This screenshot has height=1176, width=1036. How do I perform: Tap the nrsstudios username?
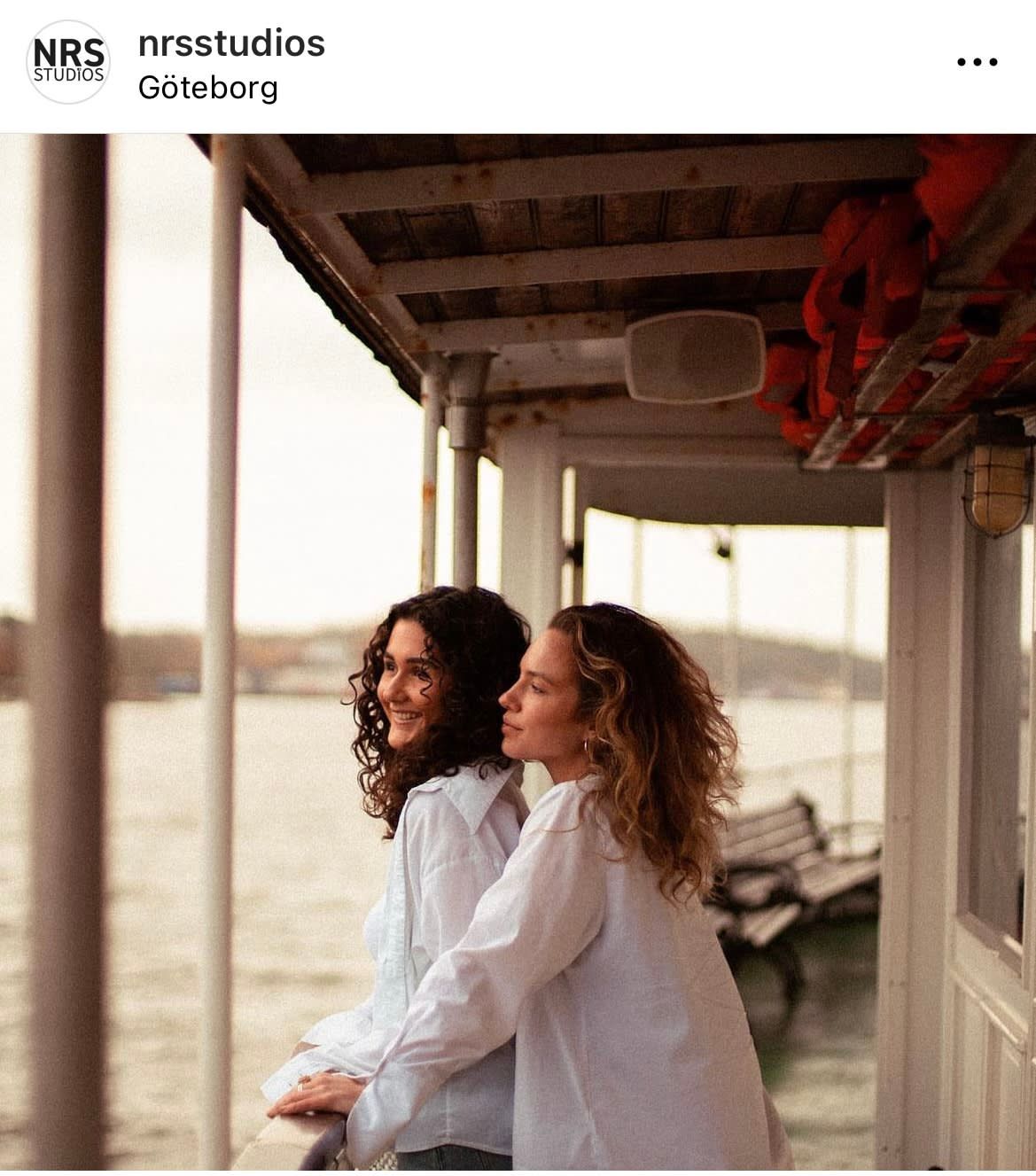[231, 43]
